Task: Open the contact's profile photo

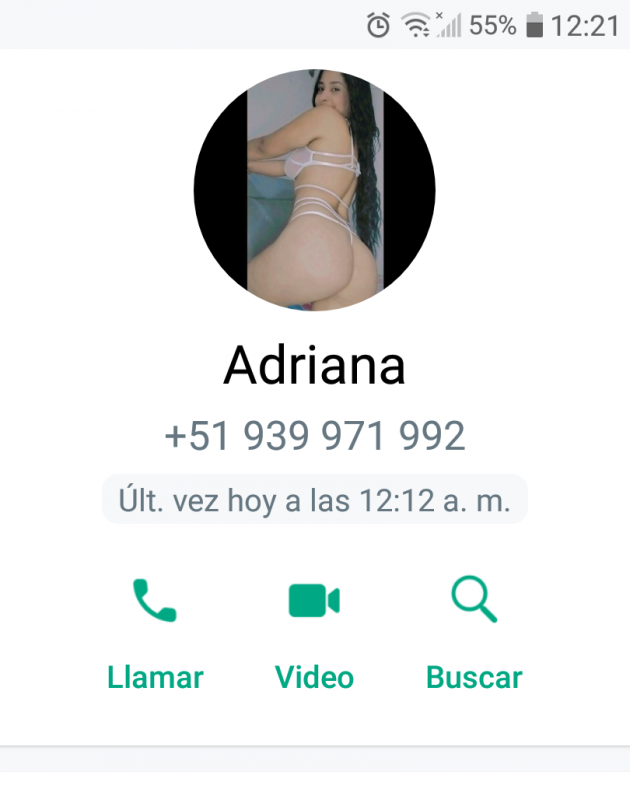Action: click(x=314, y=190)
